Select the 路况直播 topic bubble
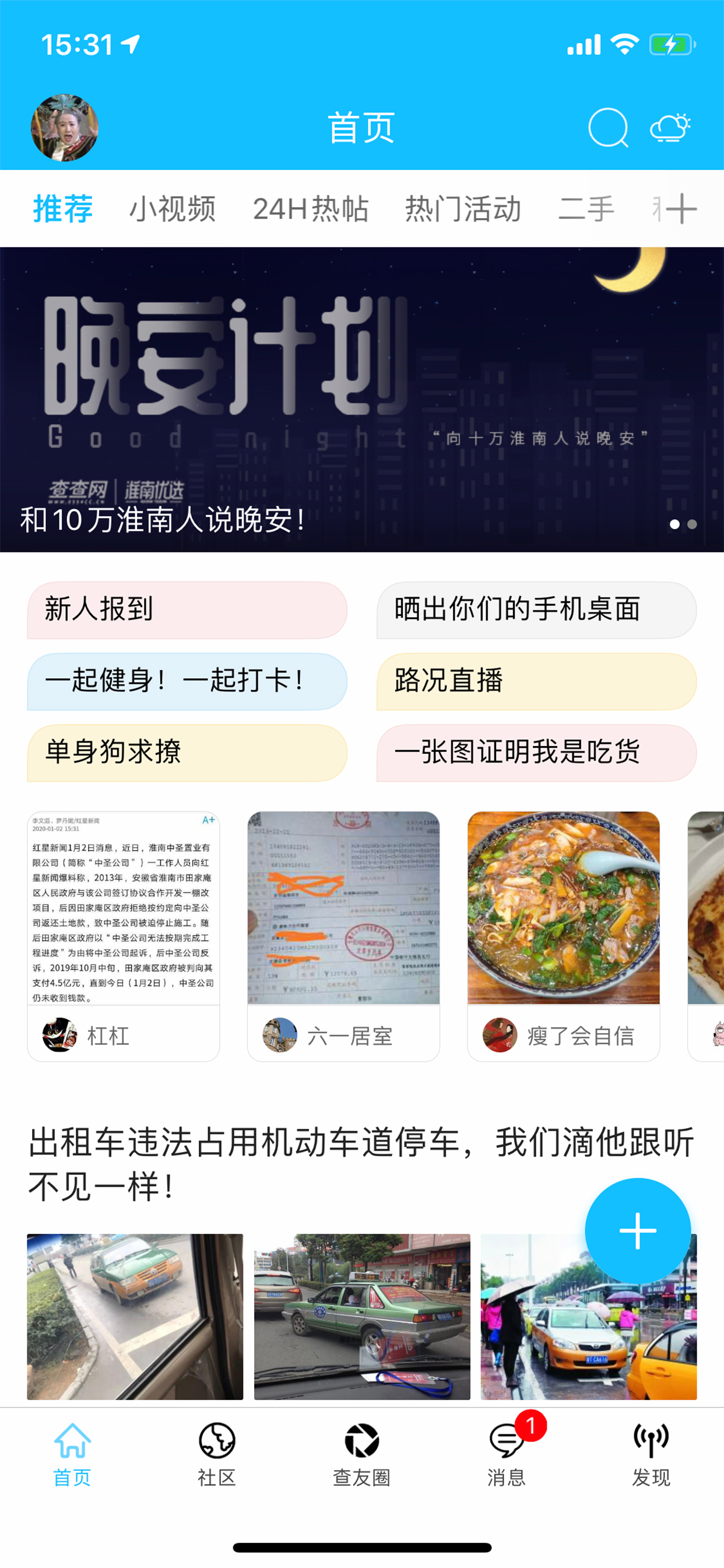 pyautogui.click(x=538, y=682)
